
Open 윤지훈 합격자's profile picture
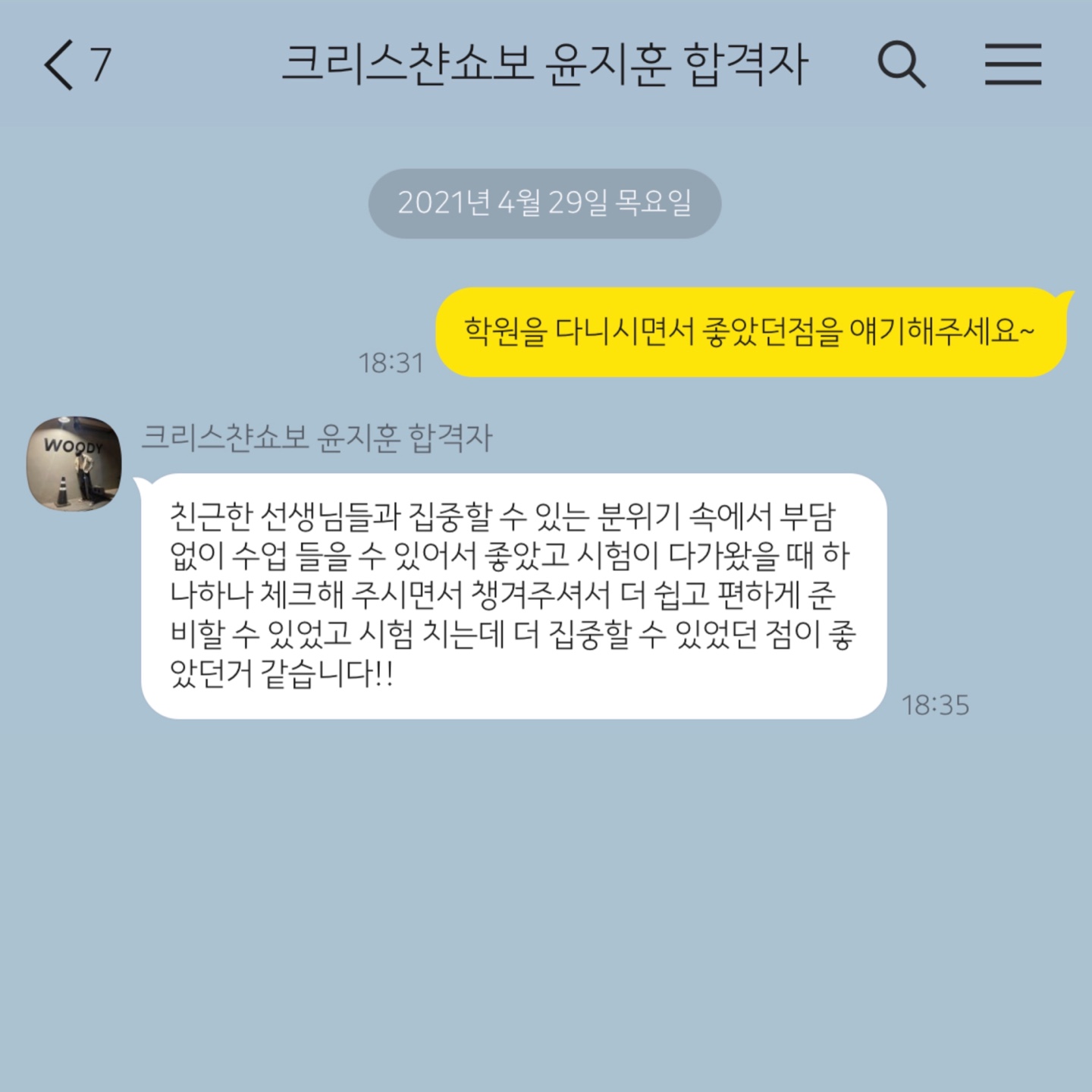pos(74,463)
